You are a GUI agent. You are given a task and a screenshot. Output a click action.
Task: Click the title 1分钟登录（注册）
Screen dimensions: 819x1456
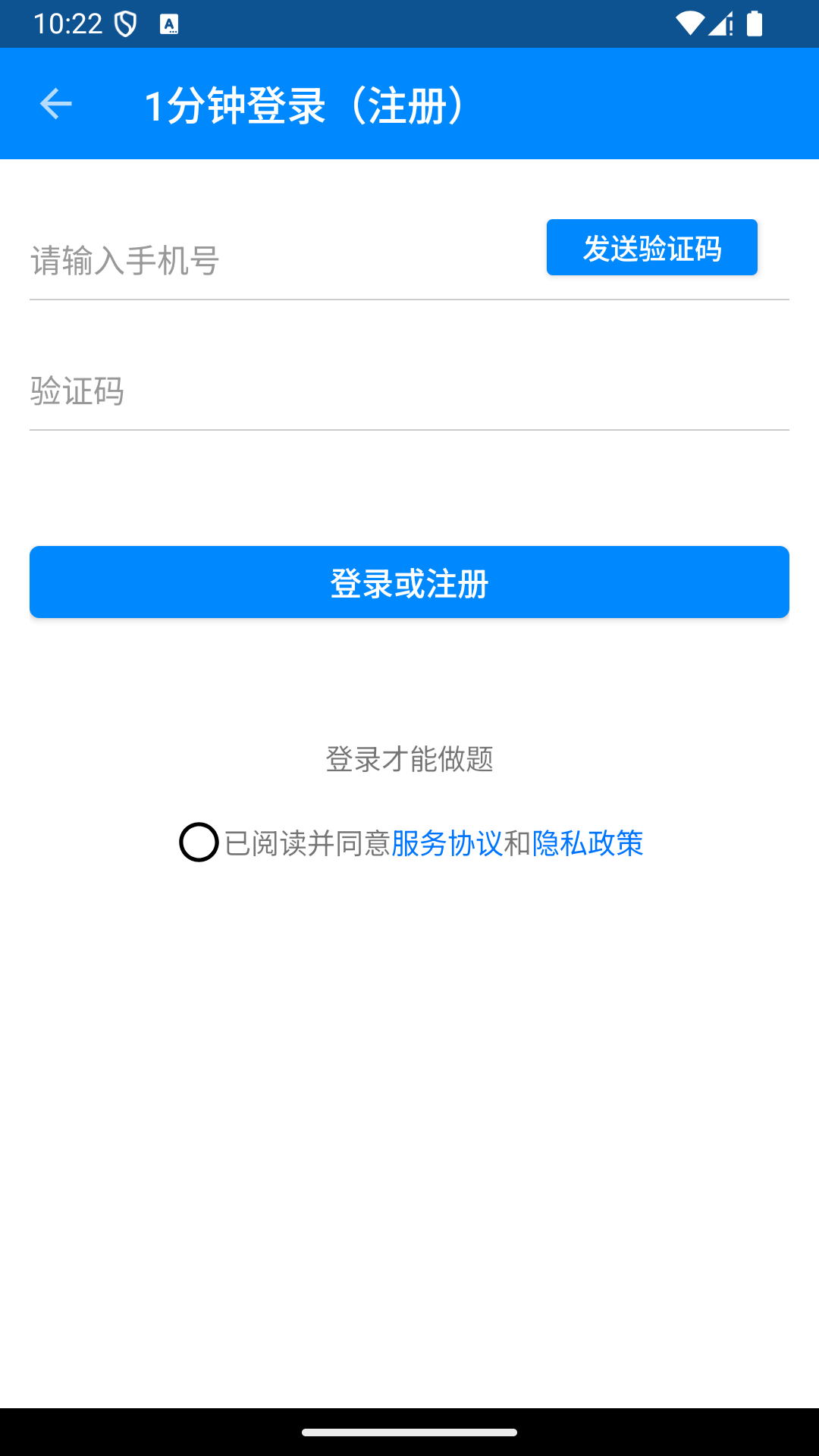coord(306,105)
